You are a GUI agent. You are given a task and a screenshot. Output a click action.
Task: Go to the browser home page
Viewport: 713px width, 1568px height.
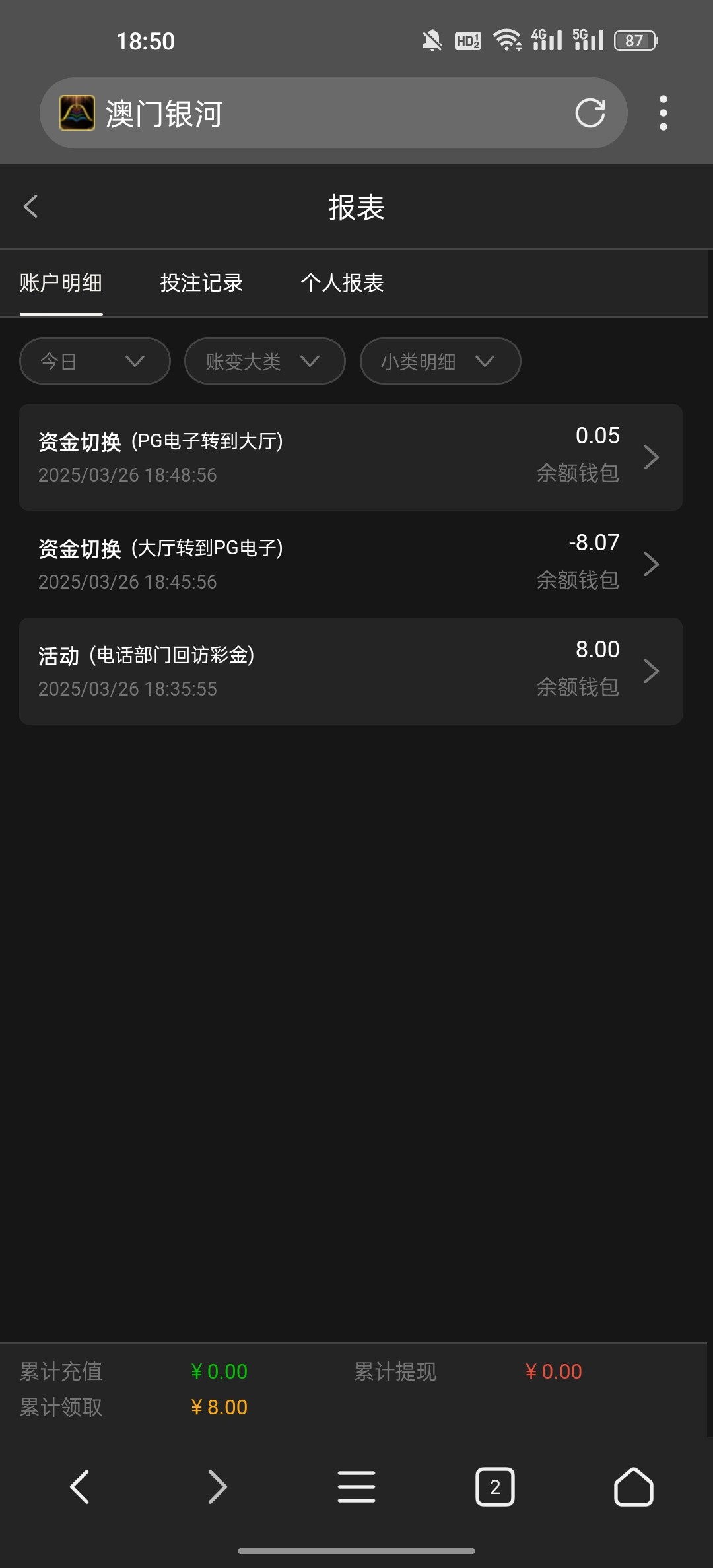click(634, 1486)
